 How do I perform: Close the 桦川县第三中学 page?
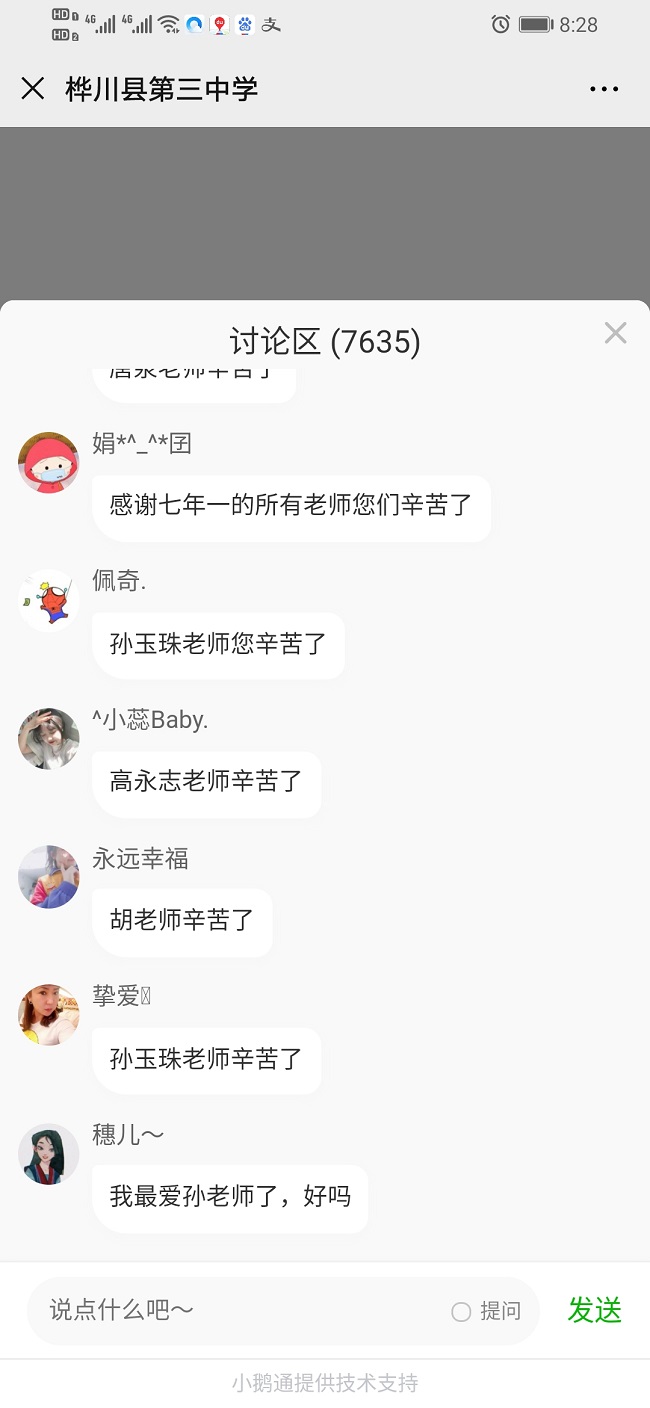click(x=33, y=89)
